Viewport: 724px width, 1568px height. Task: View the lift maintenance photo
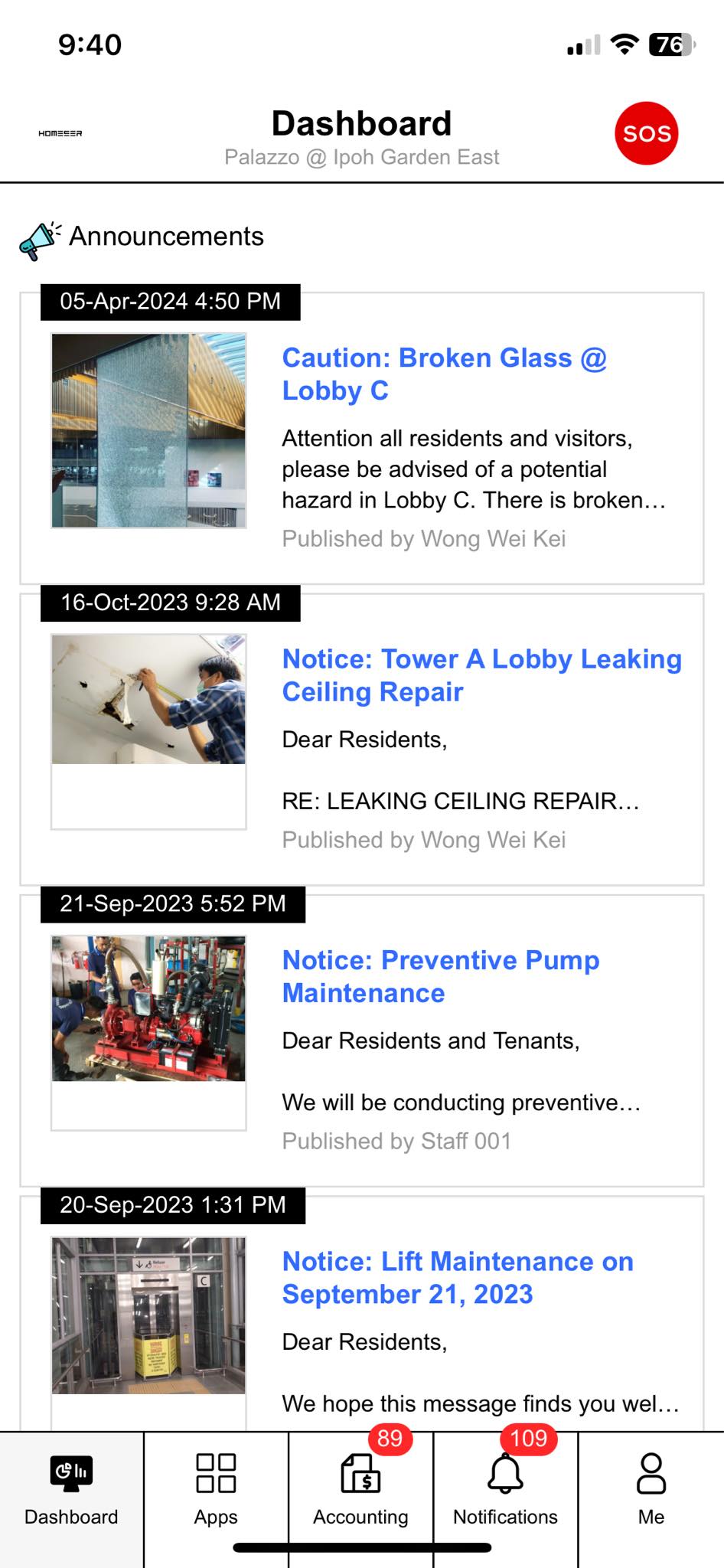tap(148, 1315)
